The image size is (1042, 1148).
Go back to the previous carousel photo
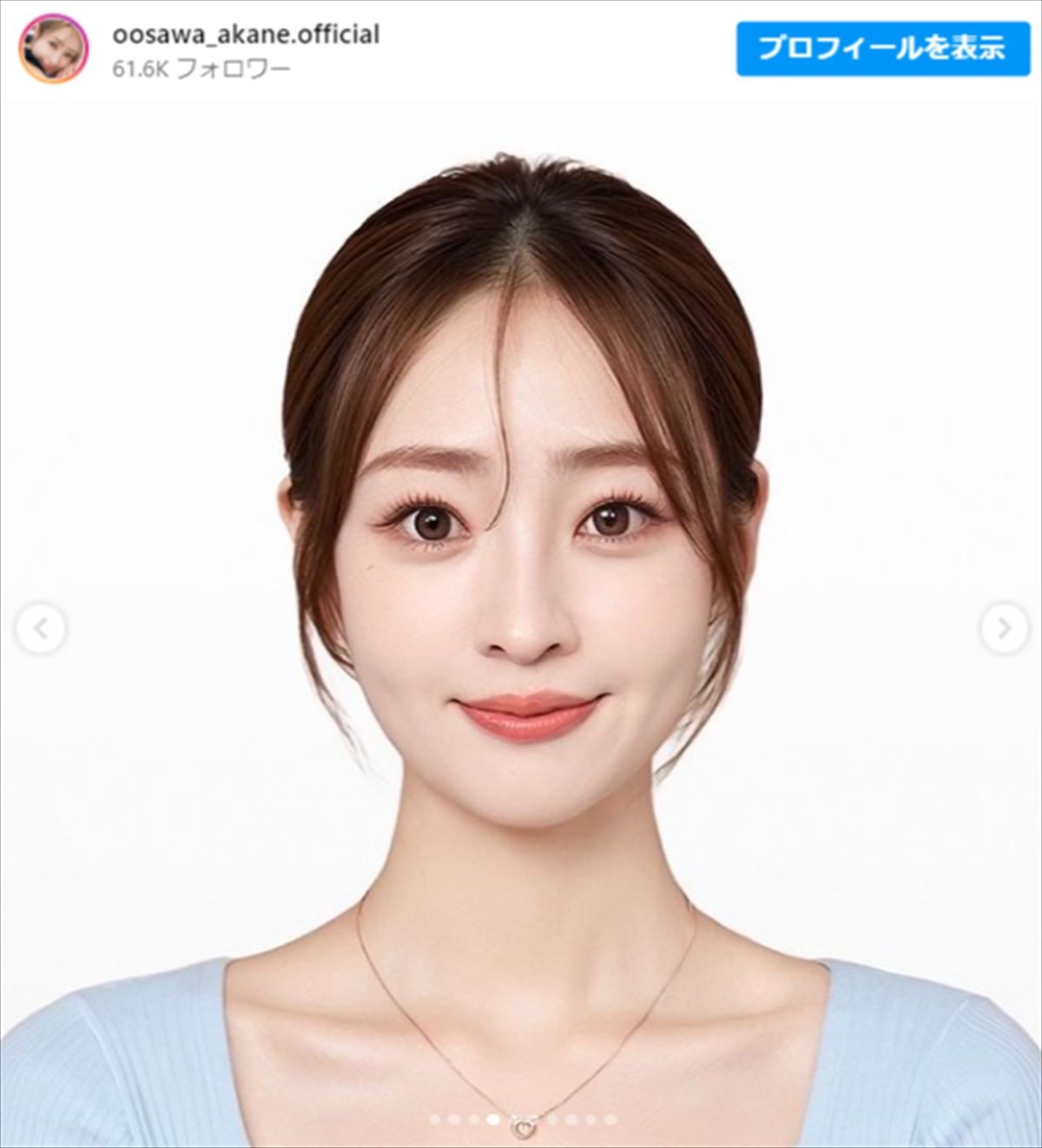coord(40,627)
